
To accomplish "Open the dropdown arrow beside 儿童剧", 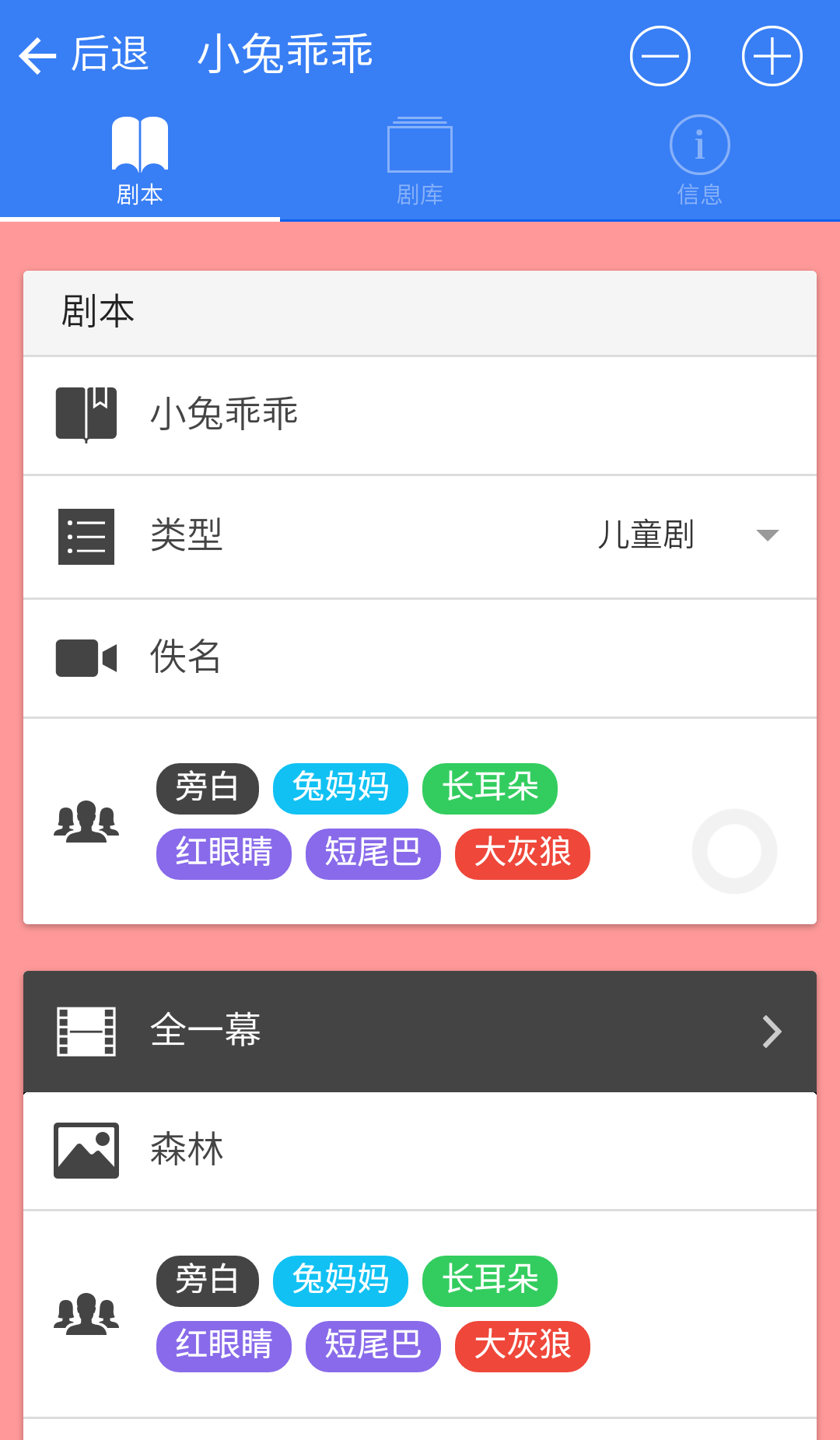I will [767, 536].
